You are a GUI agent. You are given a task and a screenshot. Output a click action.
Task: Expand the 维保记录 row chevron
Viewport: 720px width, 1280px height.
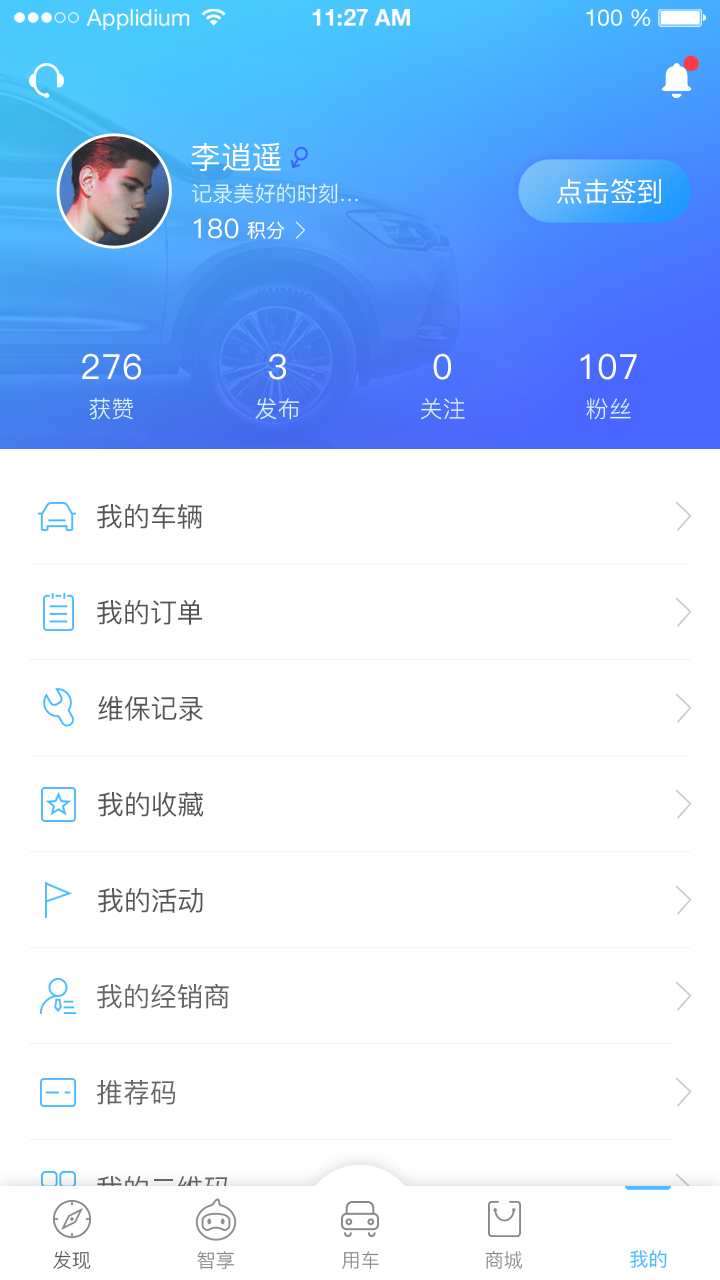[683, 709]
